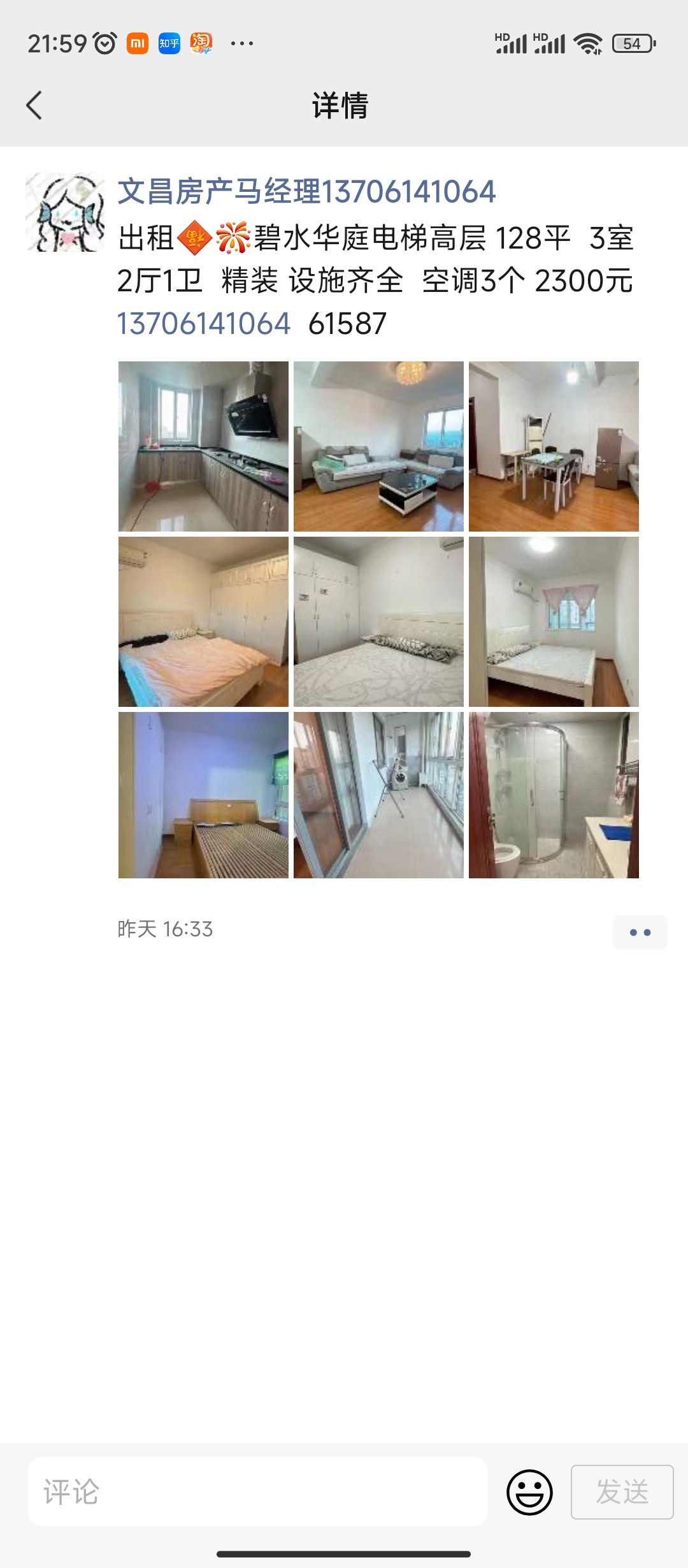The height and width of the screenshot is (1568, 688).
Task: Tap the phone number link 13706141064 in post
Action: 204,324
